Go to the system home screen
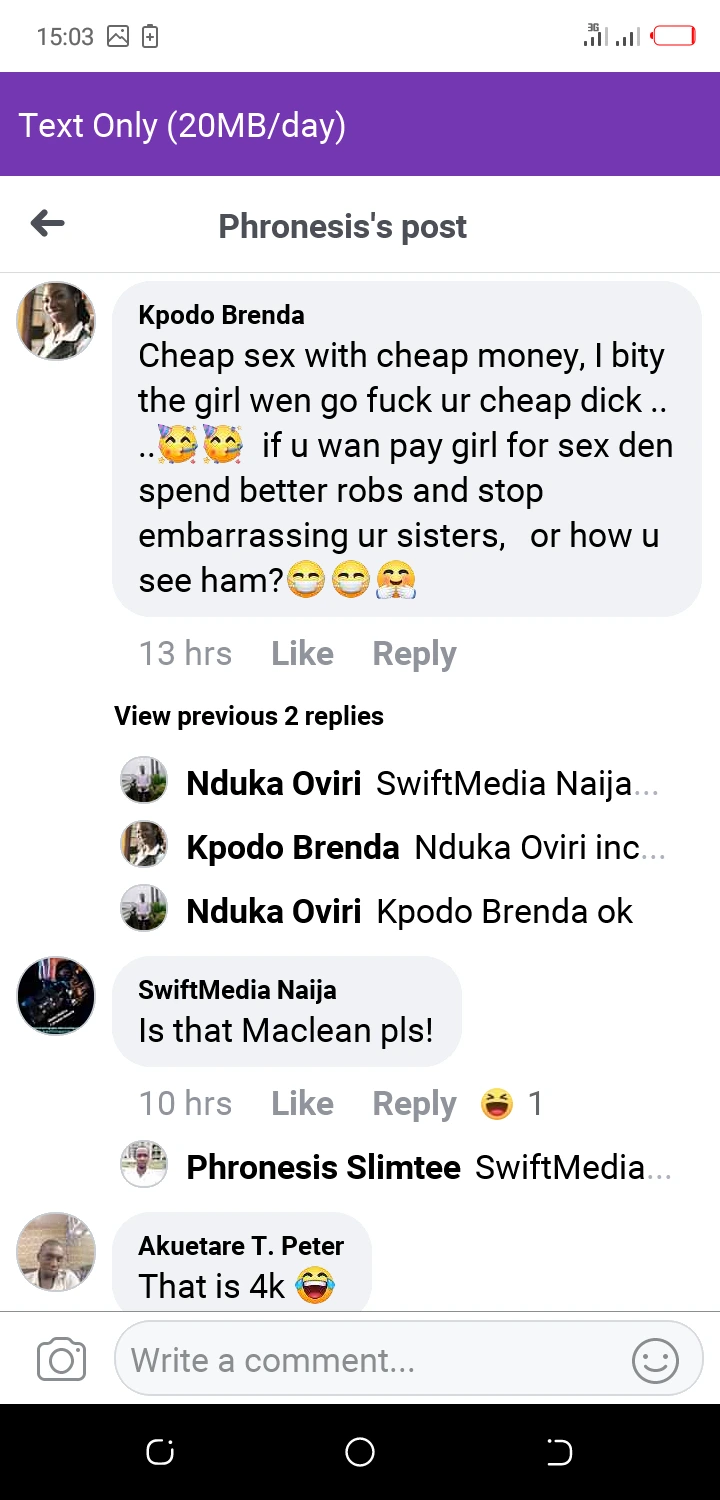Image resolution: width=720 pixels, height=1500 pixels. pyautogui.click(x=360, y=1452)
